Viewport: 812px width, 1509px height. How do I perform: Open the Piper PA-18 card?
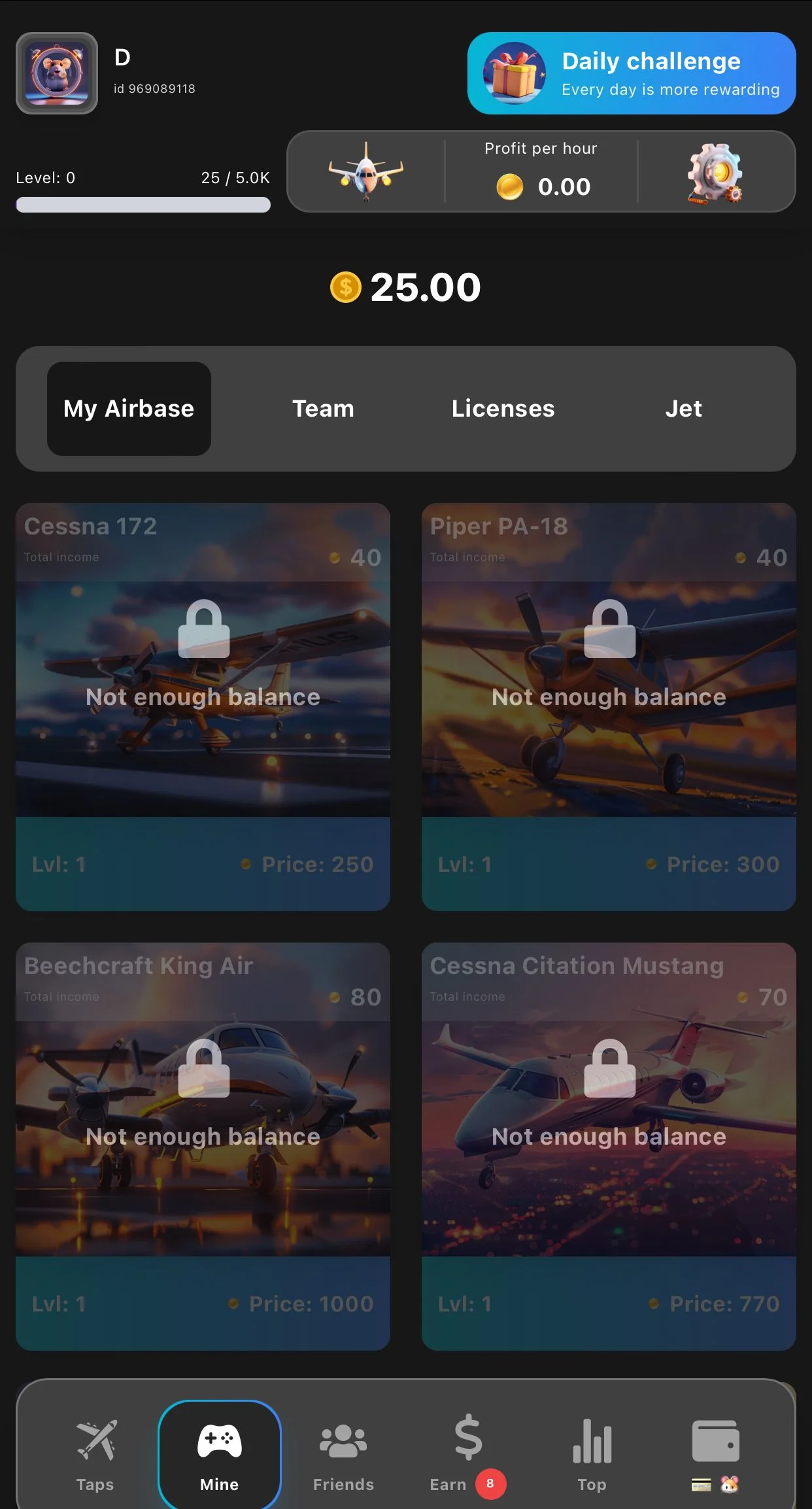(x=609, y=707)
